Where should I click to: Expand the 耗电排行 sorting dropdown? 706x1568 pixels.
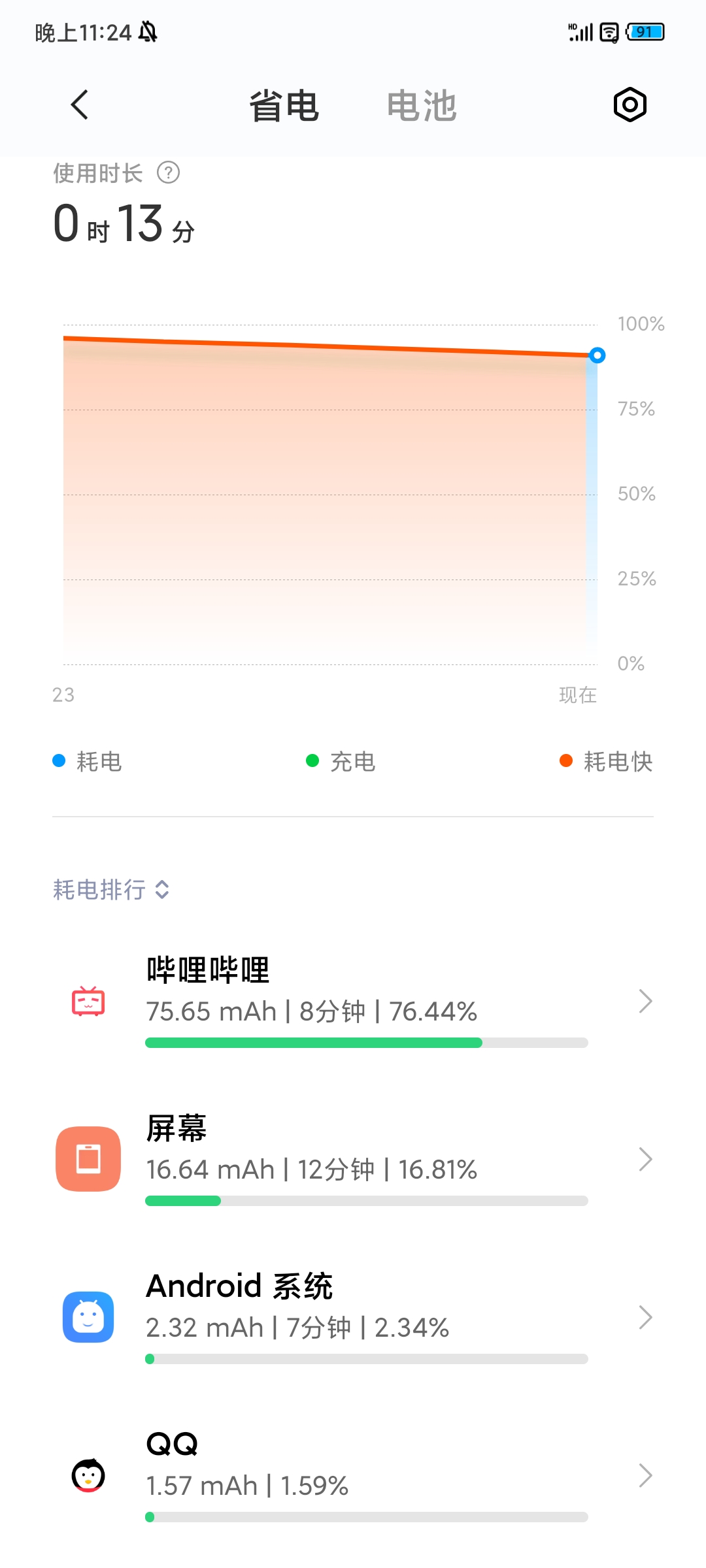(111, 889)
